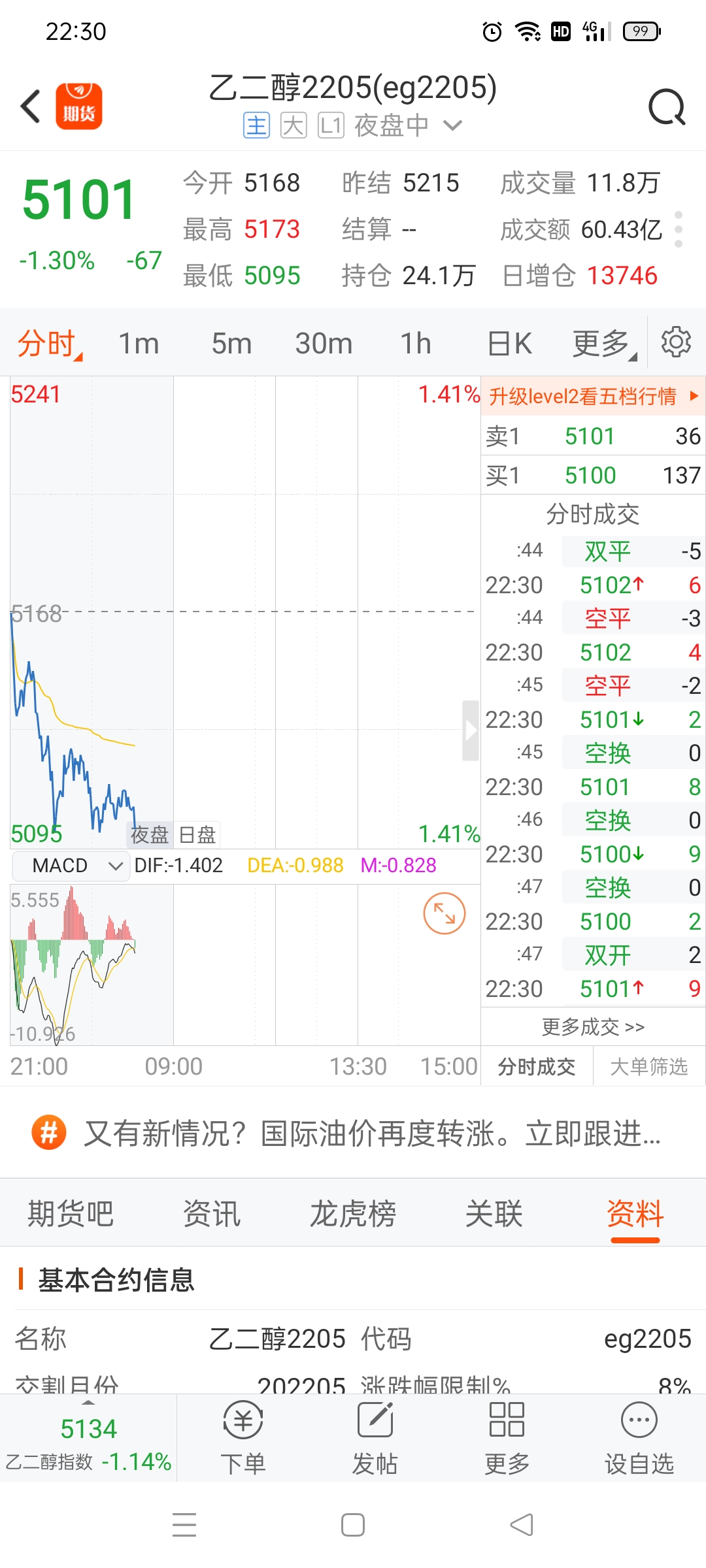View 更多成交 trade records
This screenshot has width=706, height=1568.
click(593, 1027)
